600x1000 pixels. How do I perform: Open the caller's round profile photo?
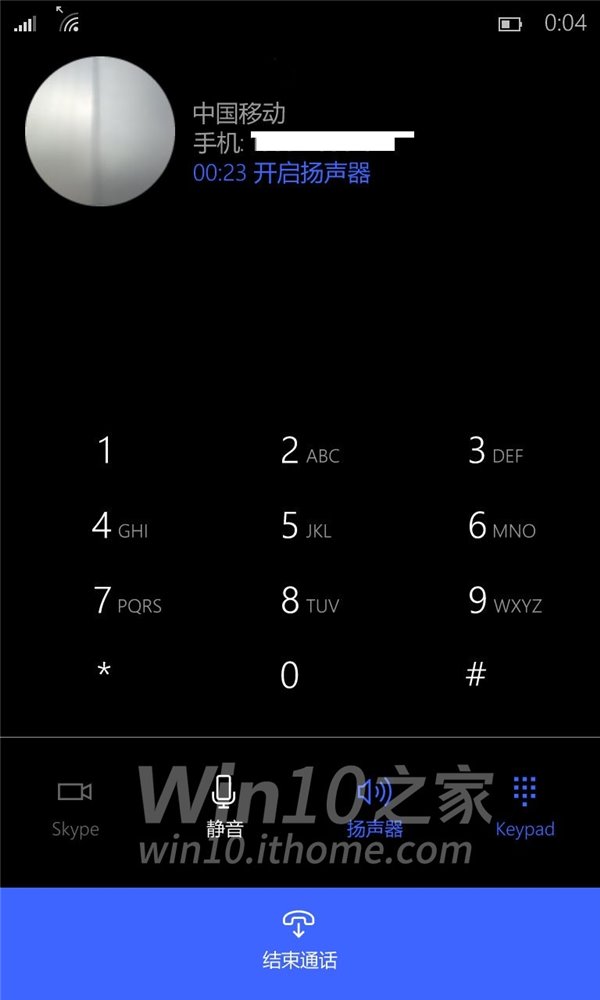(100, 131)
